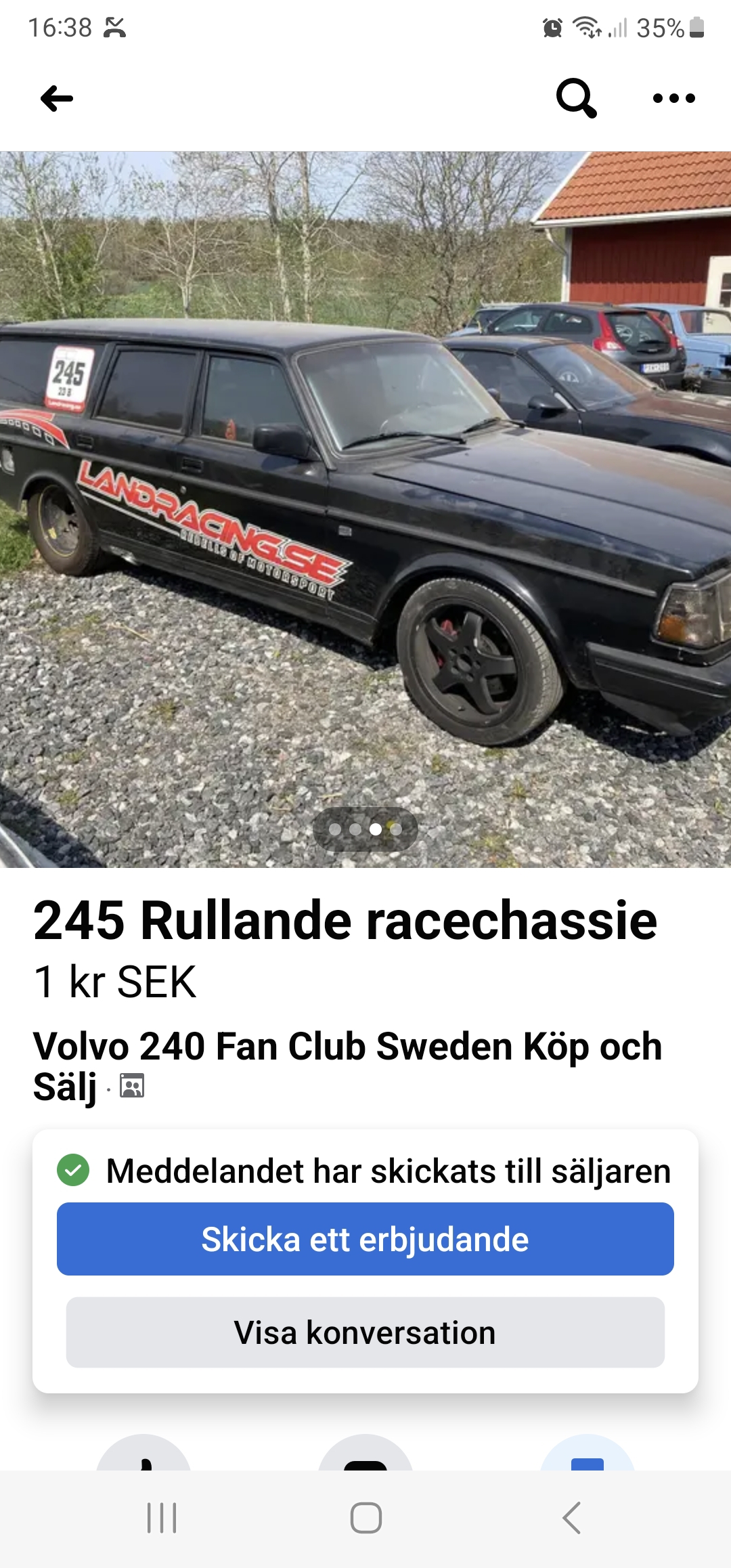731x1568 pixels.
Task: Open the listing photo of the black Volvo
Action: pyautogui.click(x=365, y=509)
